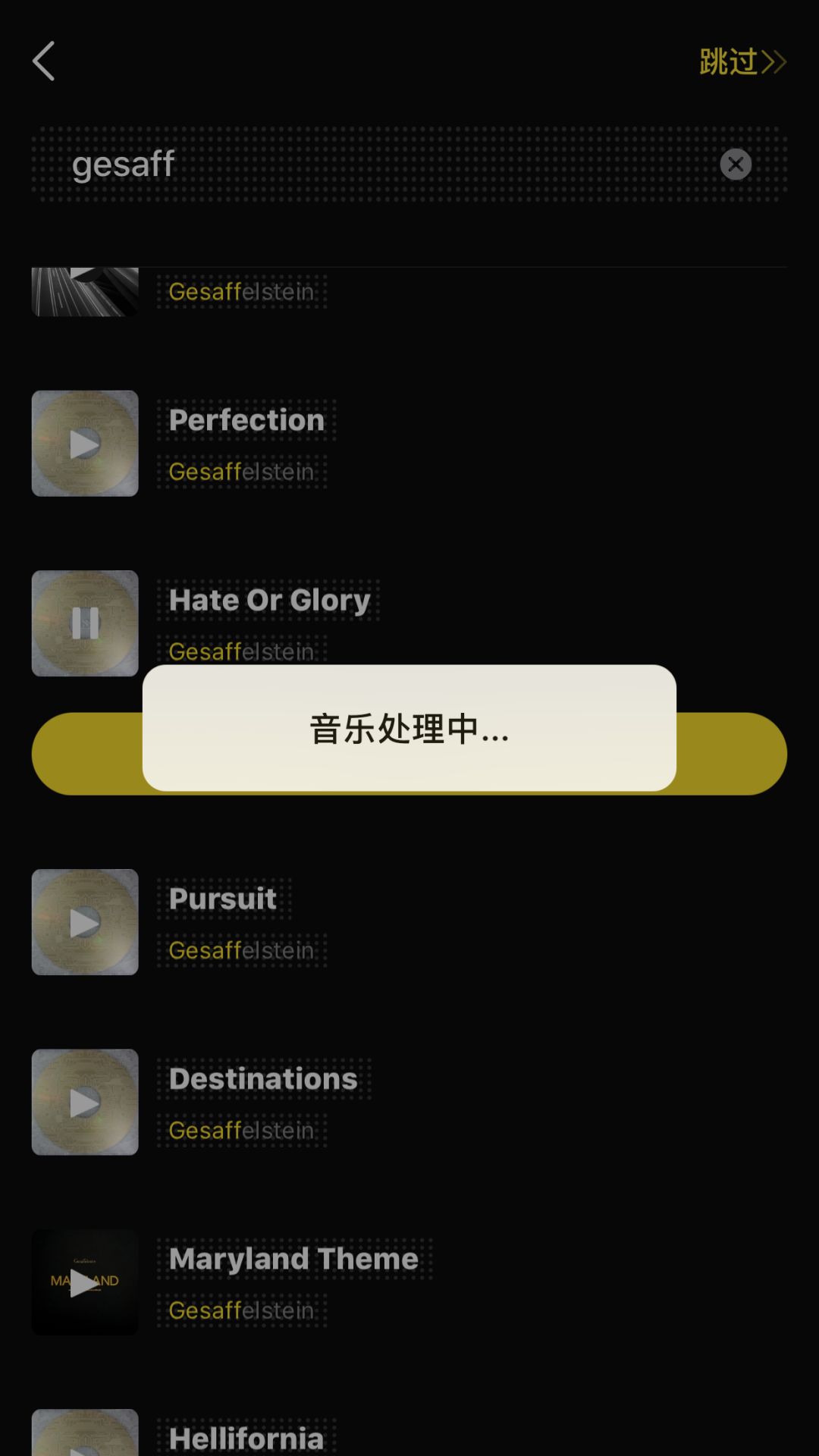Select the Hellifornia song row
819x1456 pixels.
455,1437
